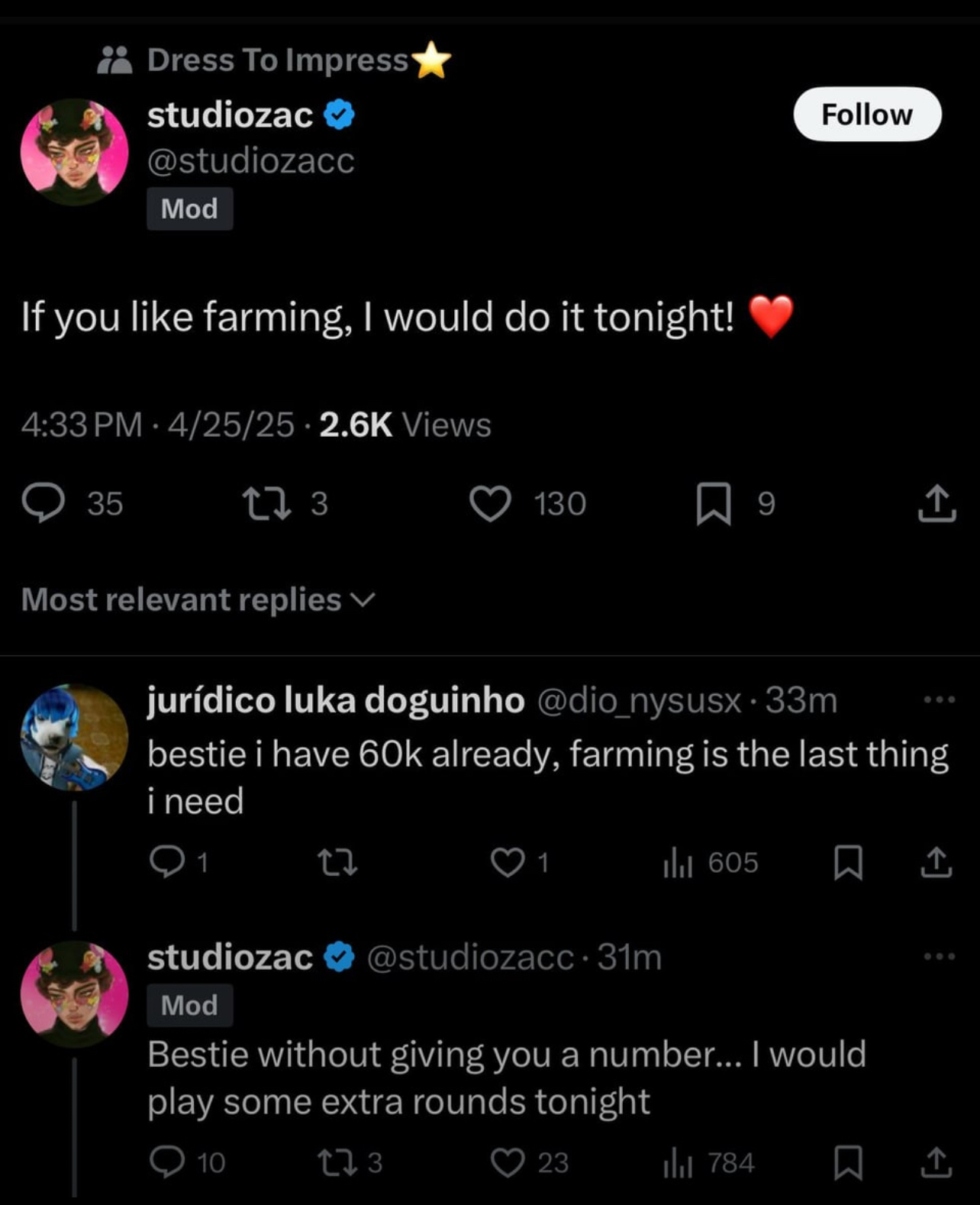Follow studiozac
Screen dimensions: 980x1205
(866, 115)
